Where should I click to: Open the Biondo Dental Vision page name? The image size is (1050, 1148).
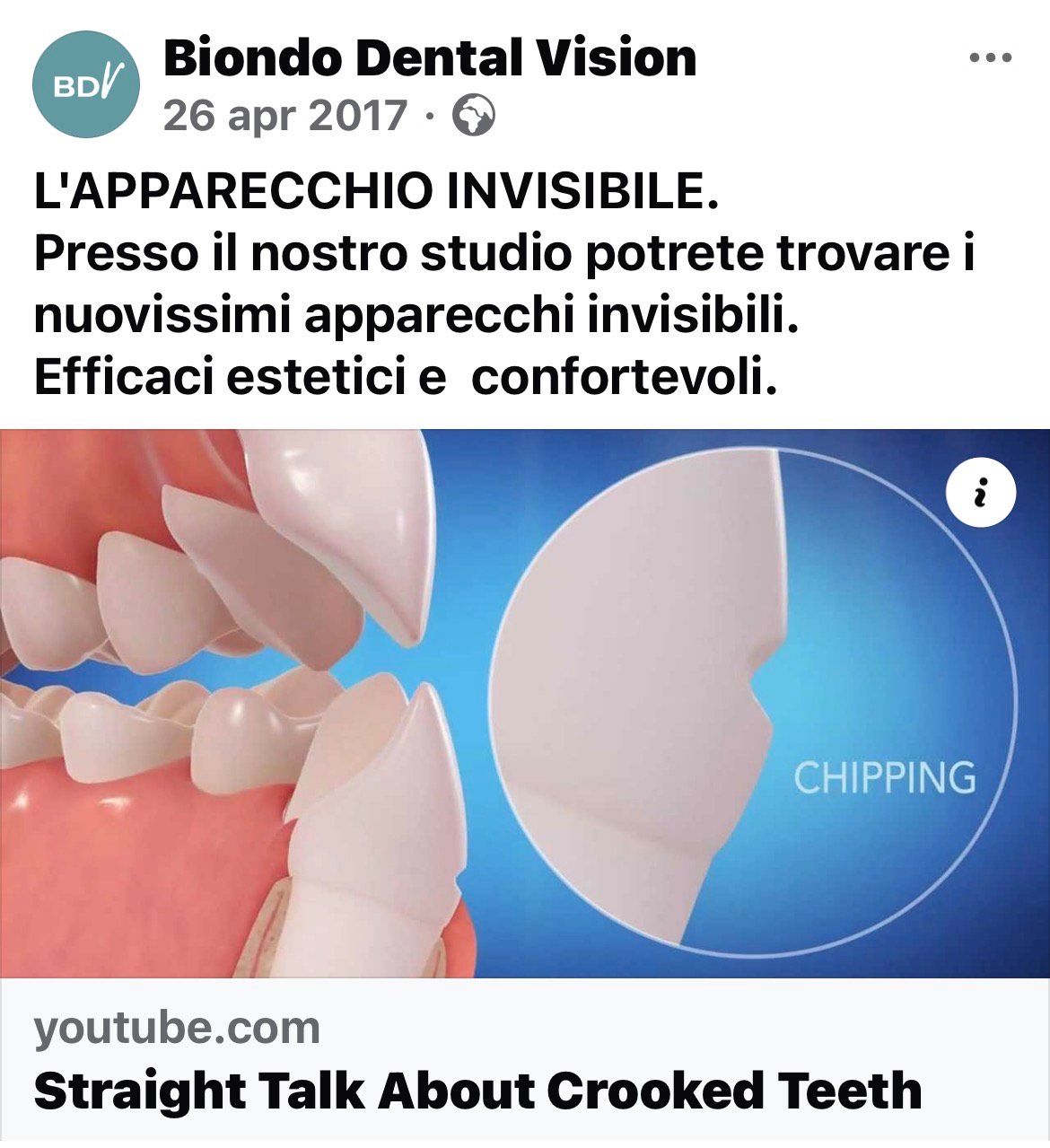point(429,57)
